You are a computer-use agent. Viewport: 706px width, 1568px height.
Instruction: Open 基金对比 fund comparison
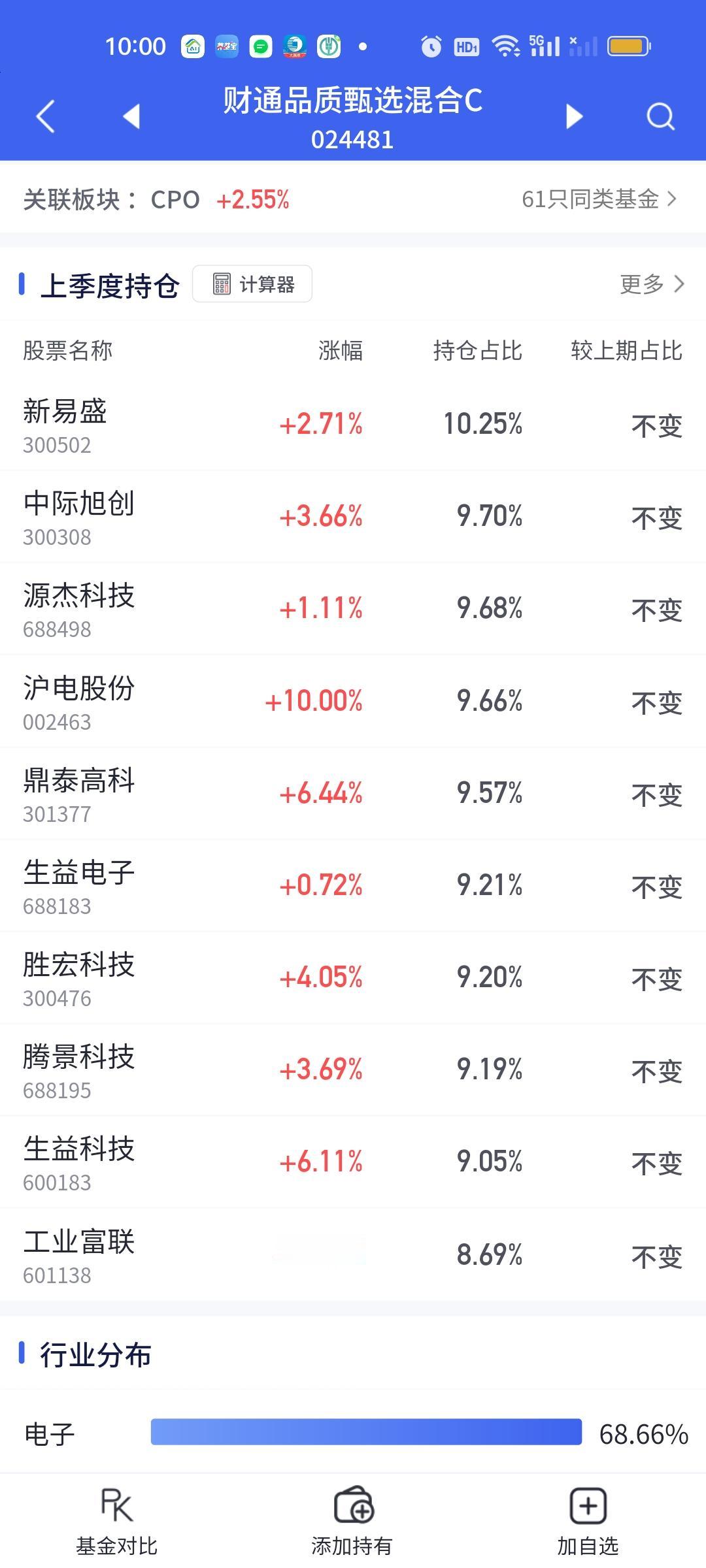pos(117,1520)
